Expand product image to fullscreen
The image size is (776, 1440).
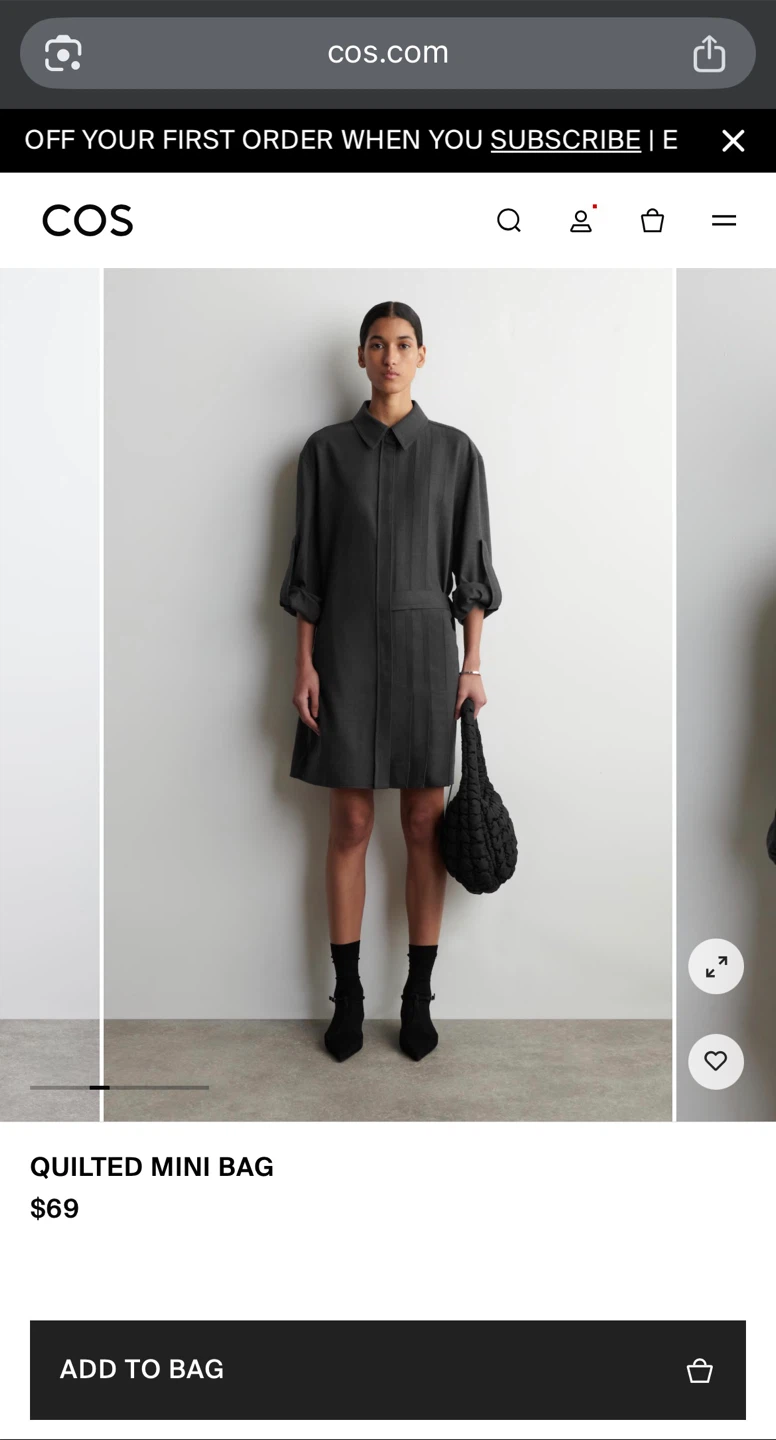click(716, 966)
